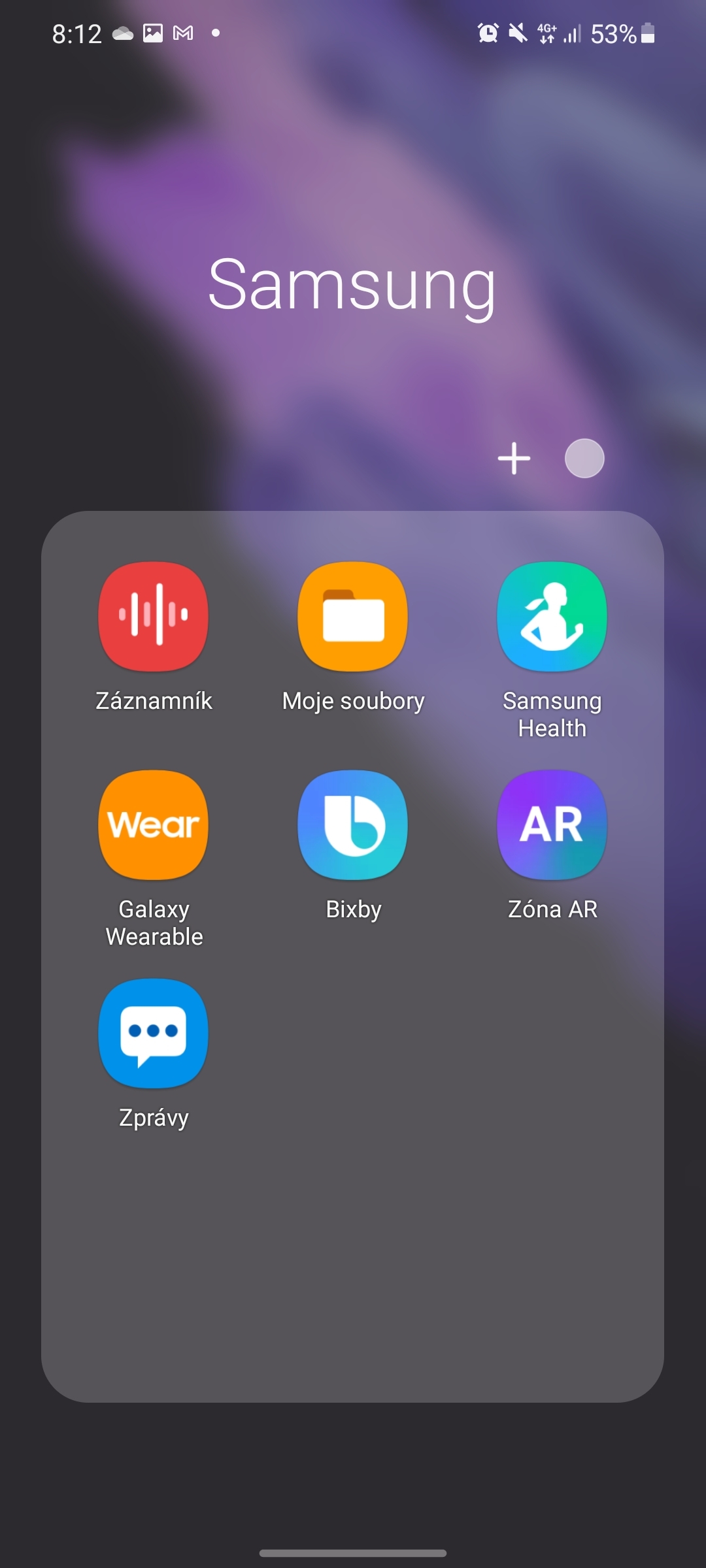Open Bixby assistant
706x1568 pixels.
353,825
